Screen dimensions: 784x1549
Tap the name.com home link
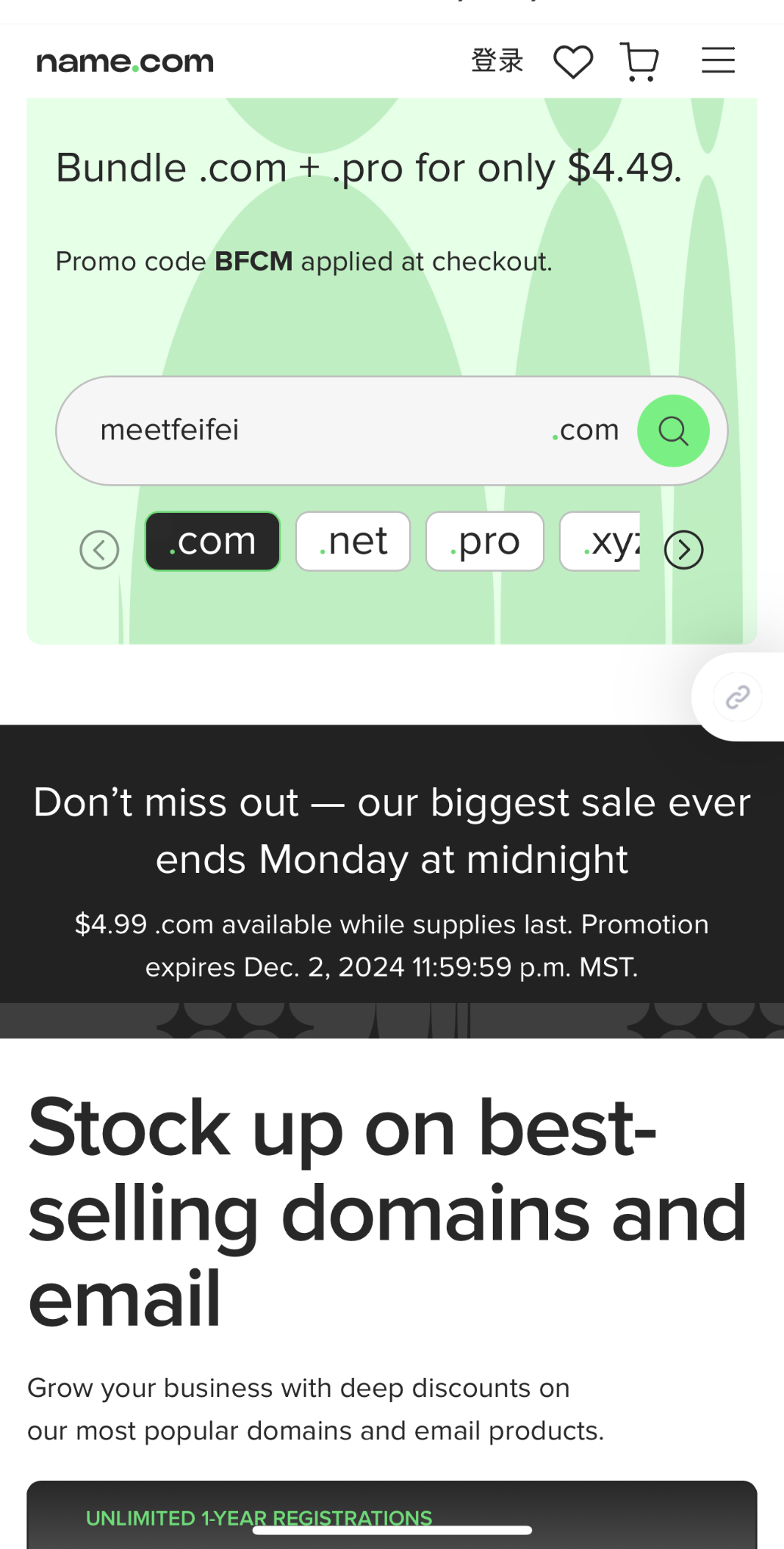click(x=126, y=61)
